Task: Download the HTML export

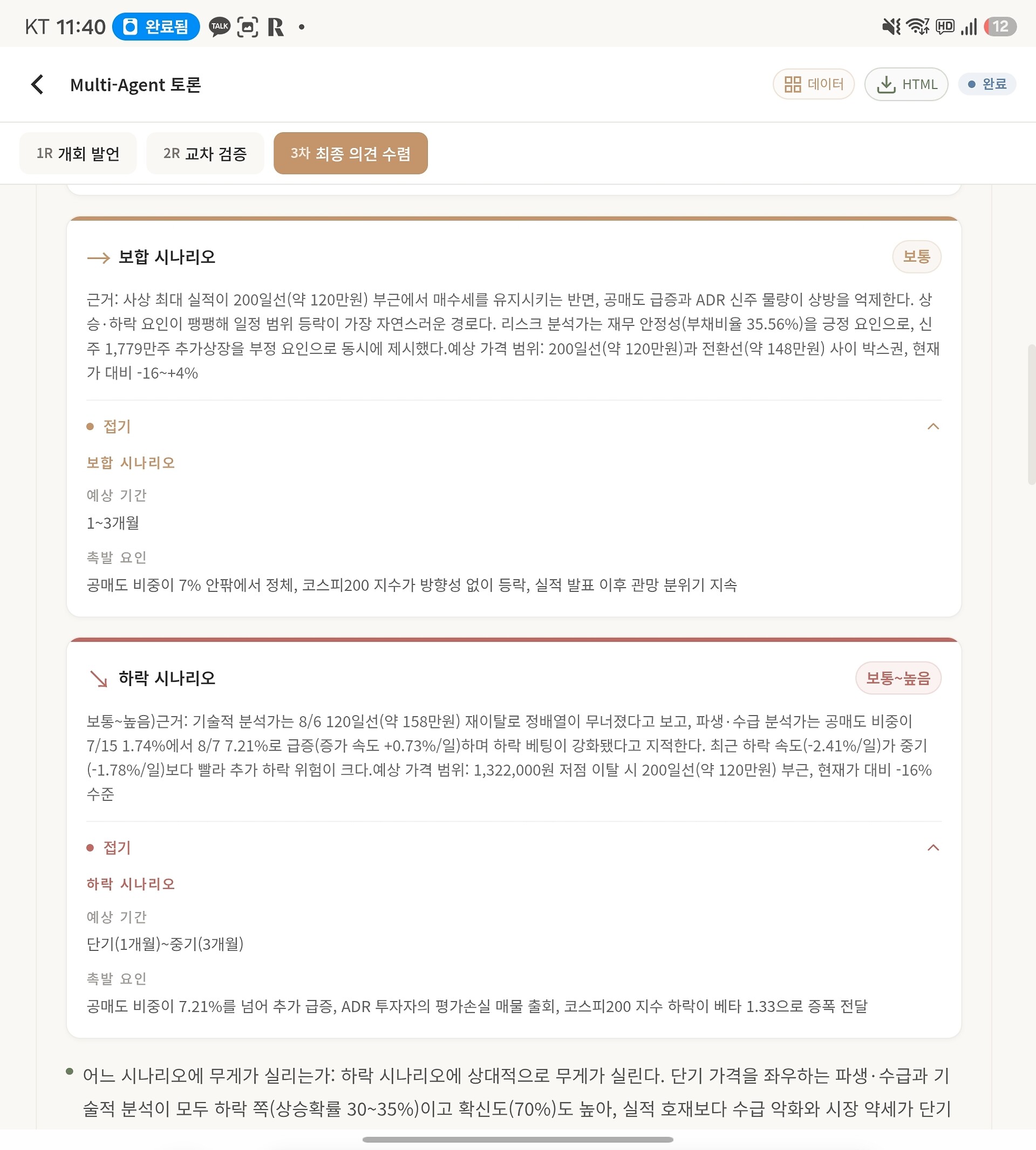Action: click(906, 84)
